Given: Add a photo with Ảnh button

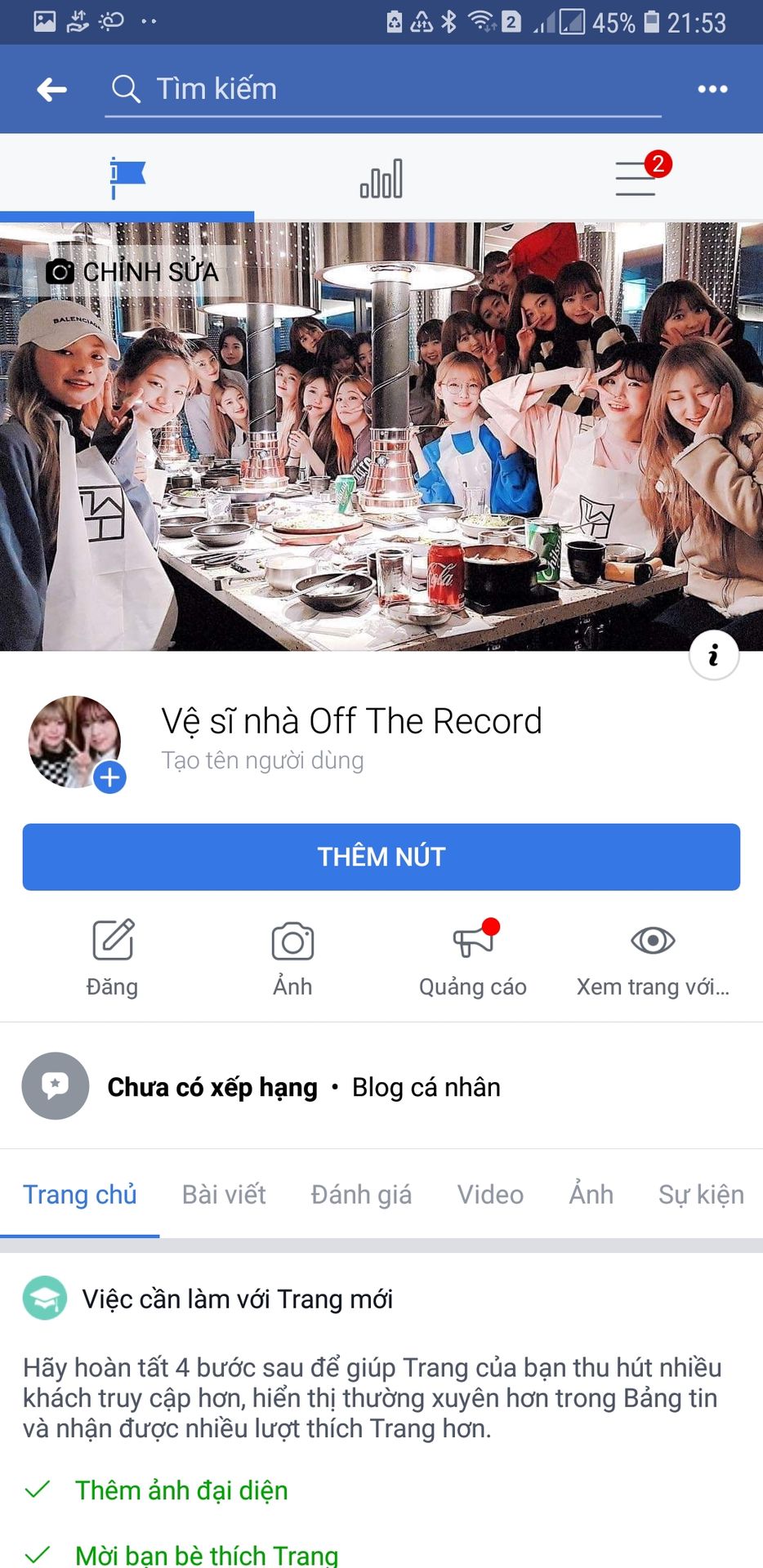Looking at the screenshot, I should coord(292,958).
